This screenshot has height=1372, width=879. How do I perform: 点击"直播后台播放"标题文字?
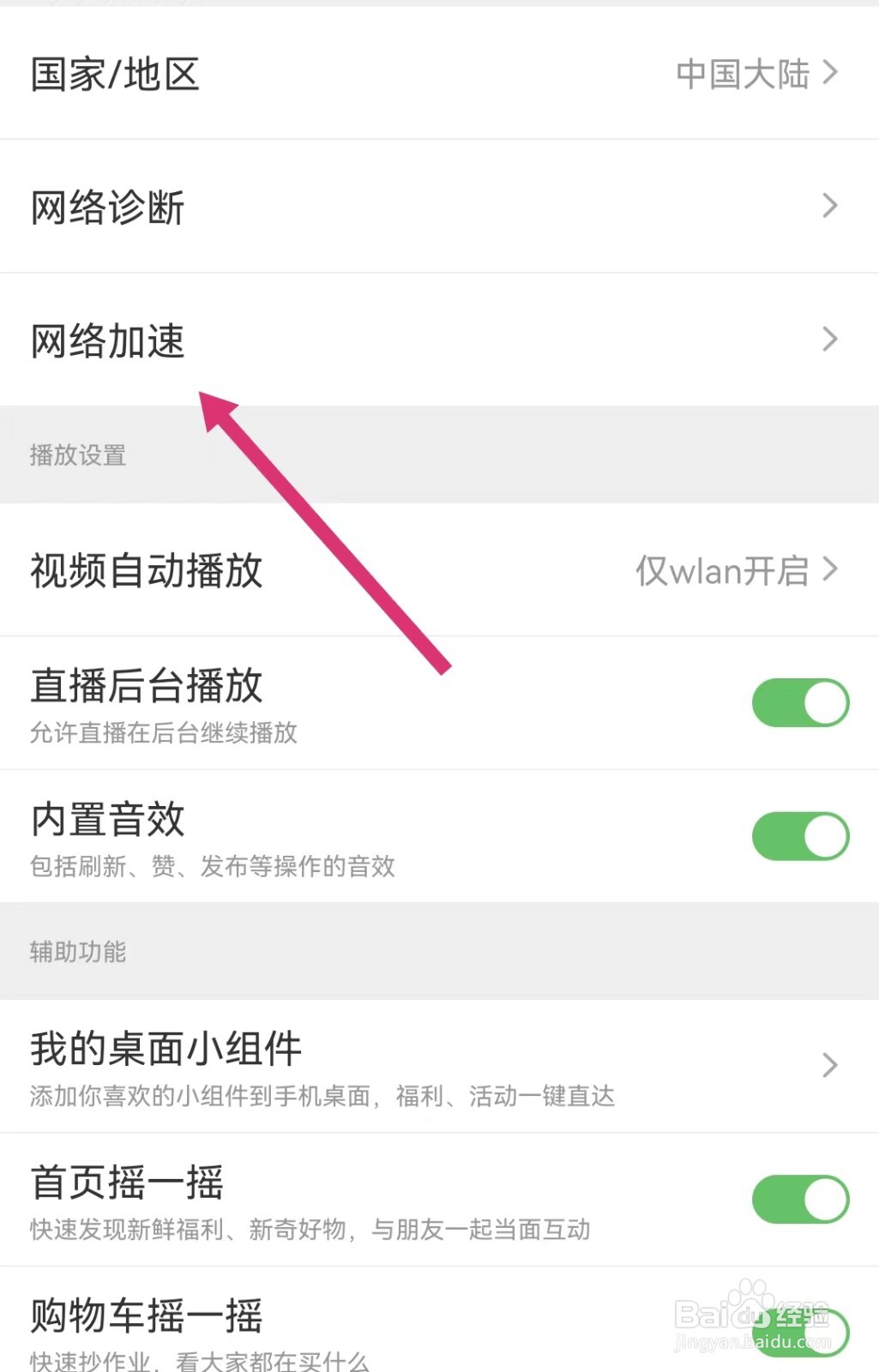[x=146, y=686]
